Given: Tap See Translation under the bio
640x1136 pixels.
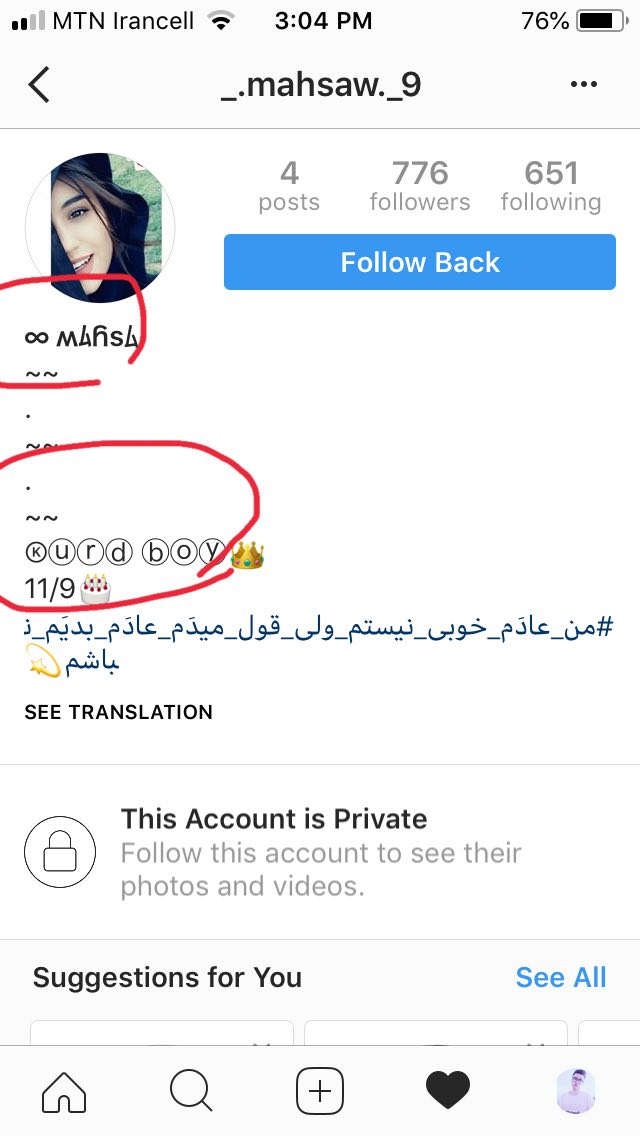Looking at the screenshot, I should pos(119,712).
